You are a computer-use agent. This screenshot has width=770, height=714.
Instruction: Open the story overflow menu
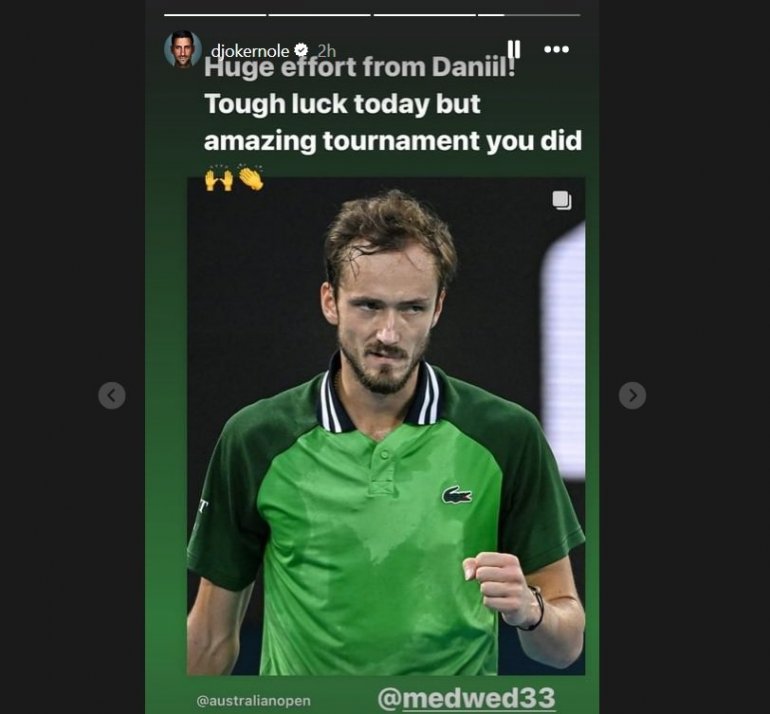(556, 49)
